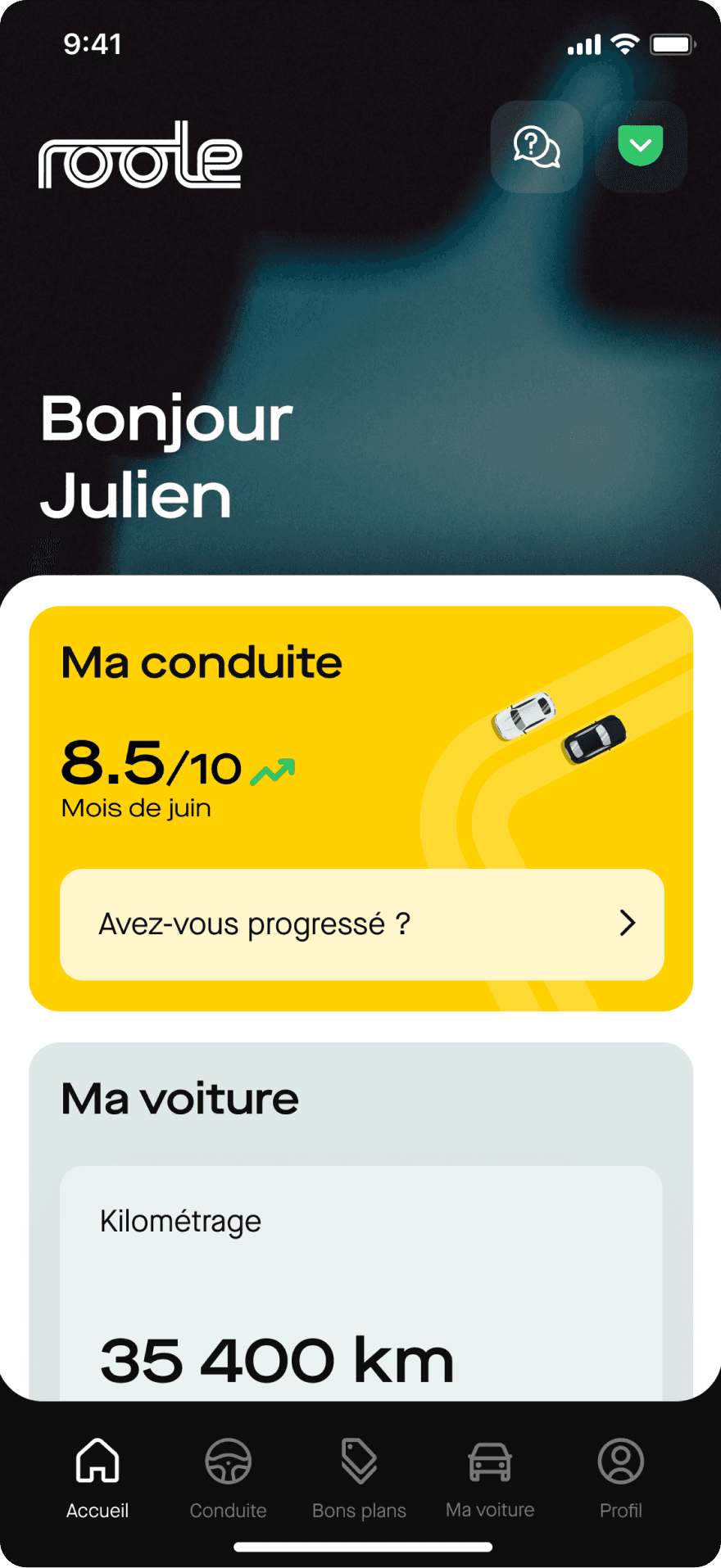Expand 'Avez-vous progressé ?' with its chevron
721x1568 pixels.
628,924
